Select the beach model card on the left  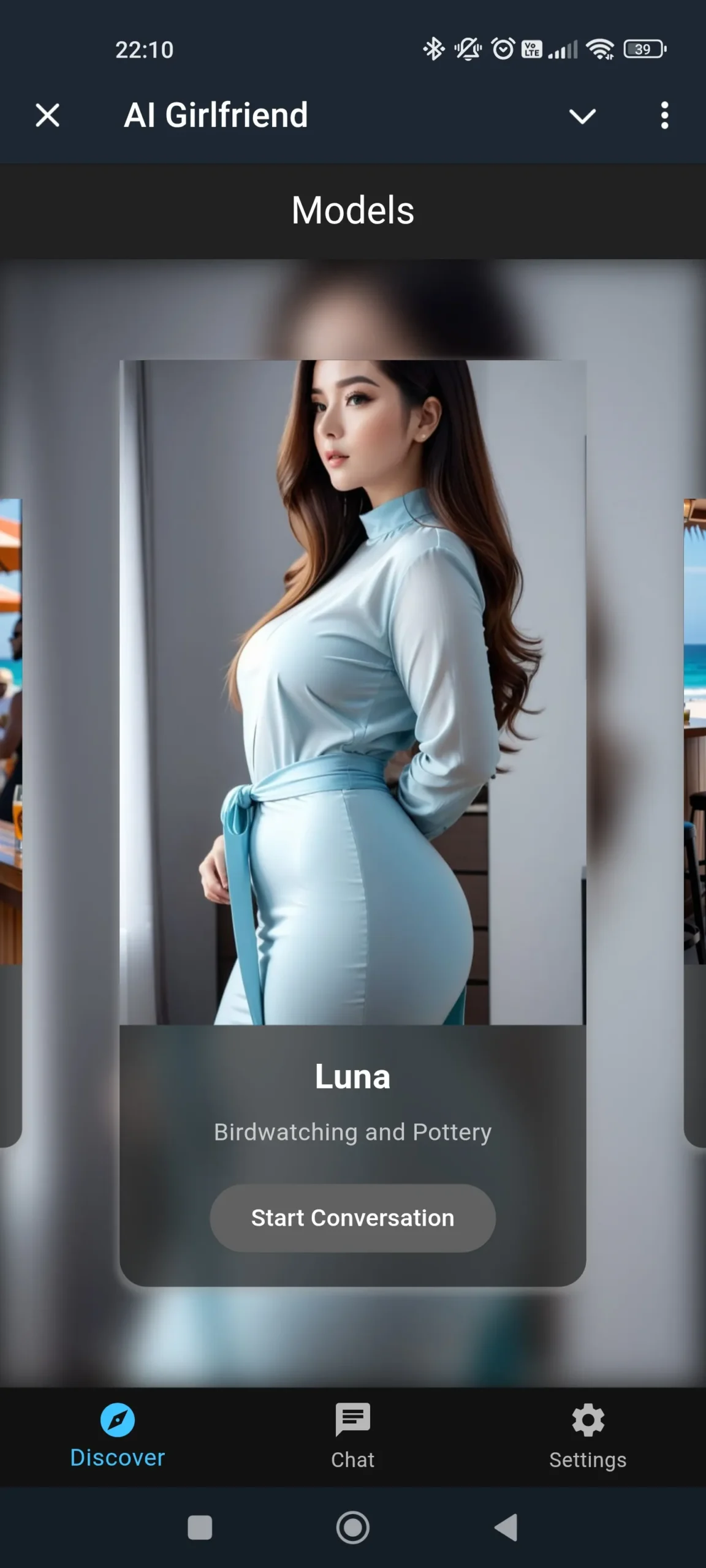(x=11, y=823)
